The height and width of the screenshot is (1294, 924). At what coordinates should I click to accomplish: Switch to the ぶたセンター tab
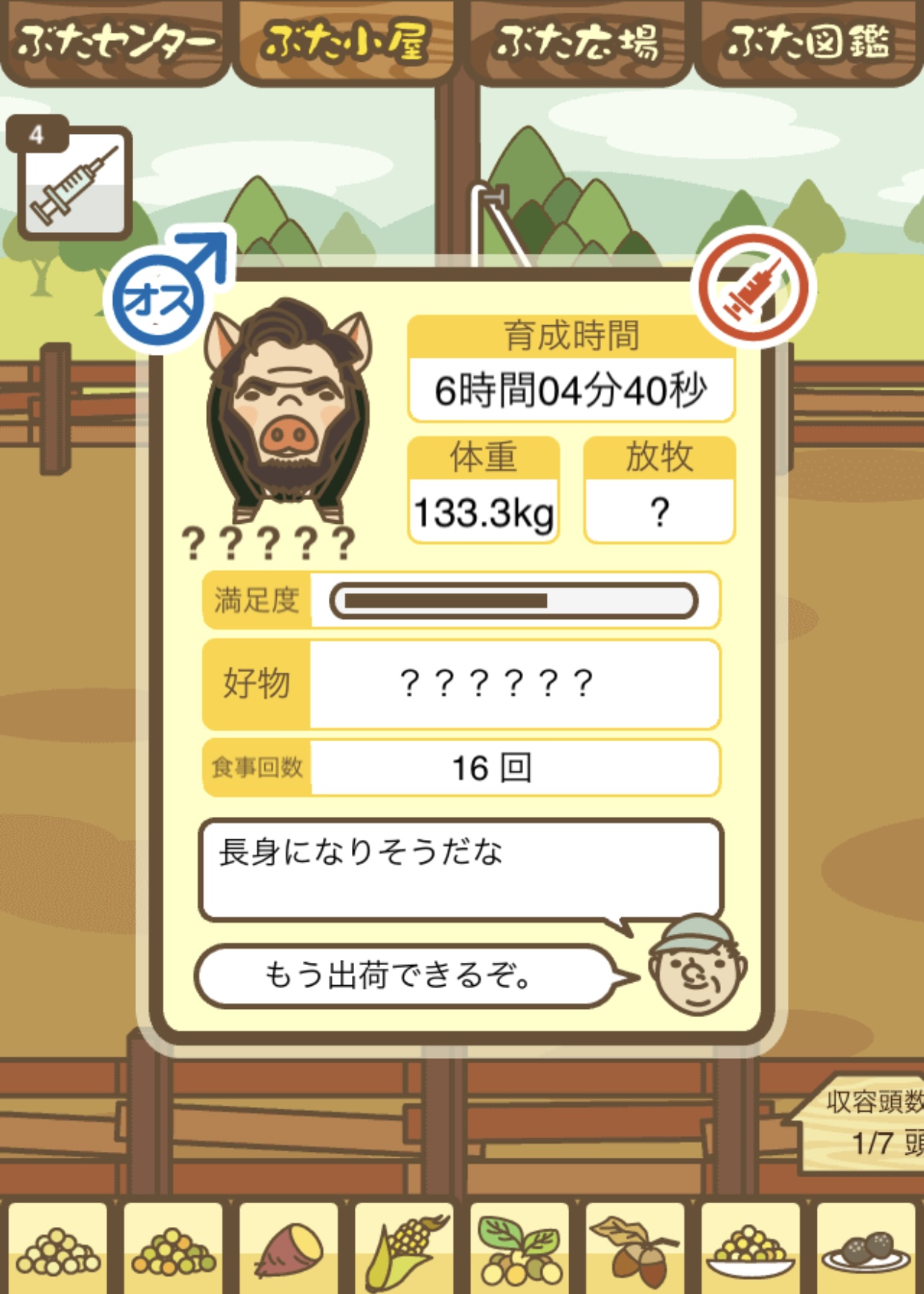point(115,42)
